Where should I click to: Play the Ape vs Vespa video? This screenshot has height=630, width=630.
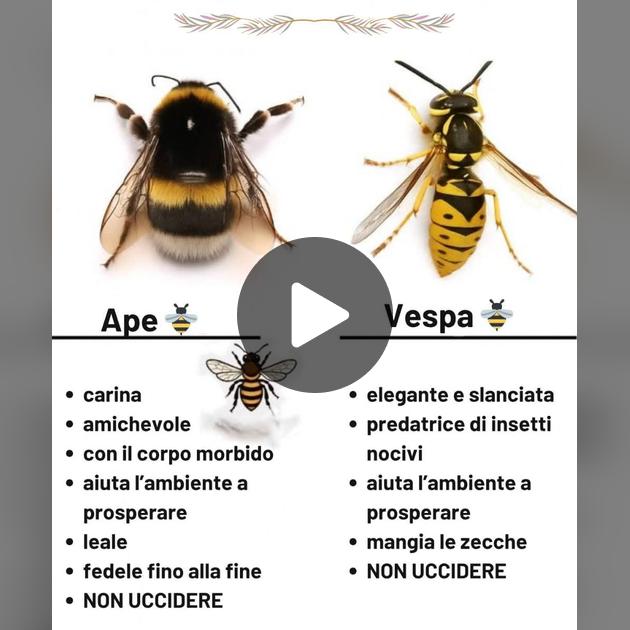coord(314,315)
